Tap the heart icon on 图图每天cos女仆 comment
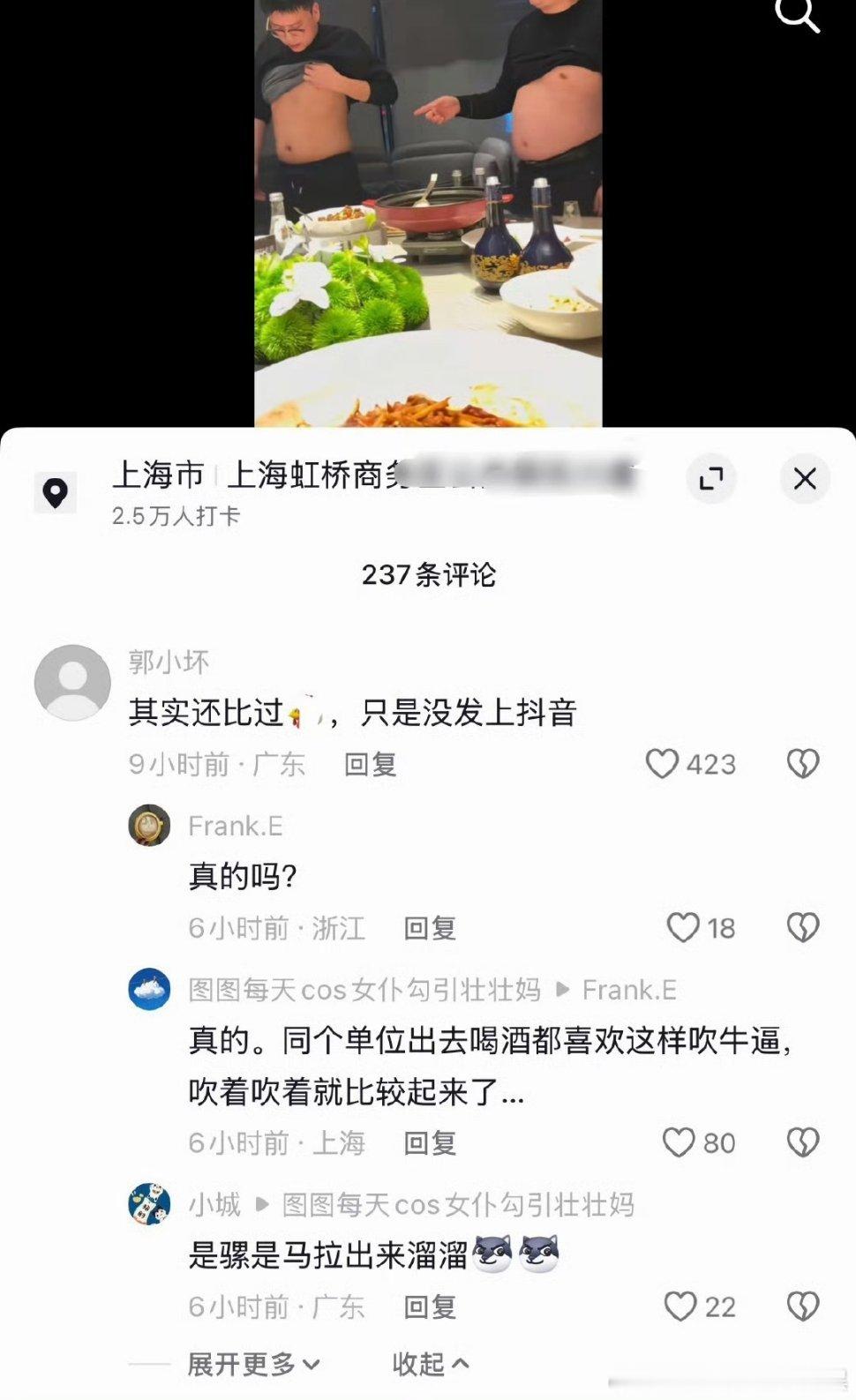856x1400 pixels. coord(677,1143)
